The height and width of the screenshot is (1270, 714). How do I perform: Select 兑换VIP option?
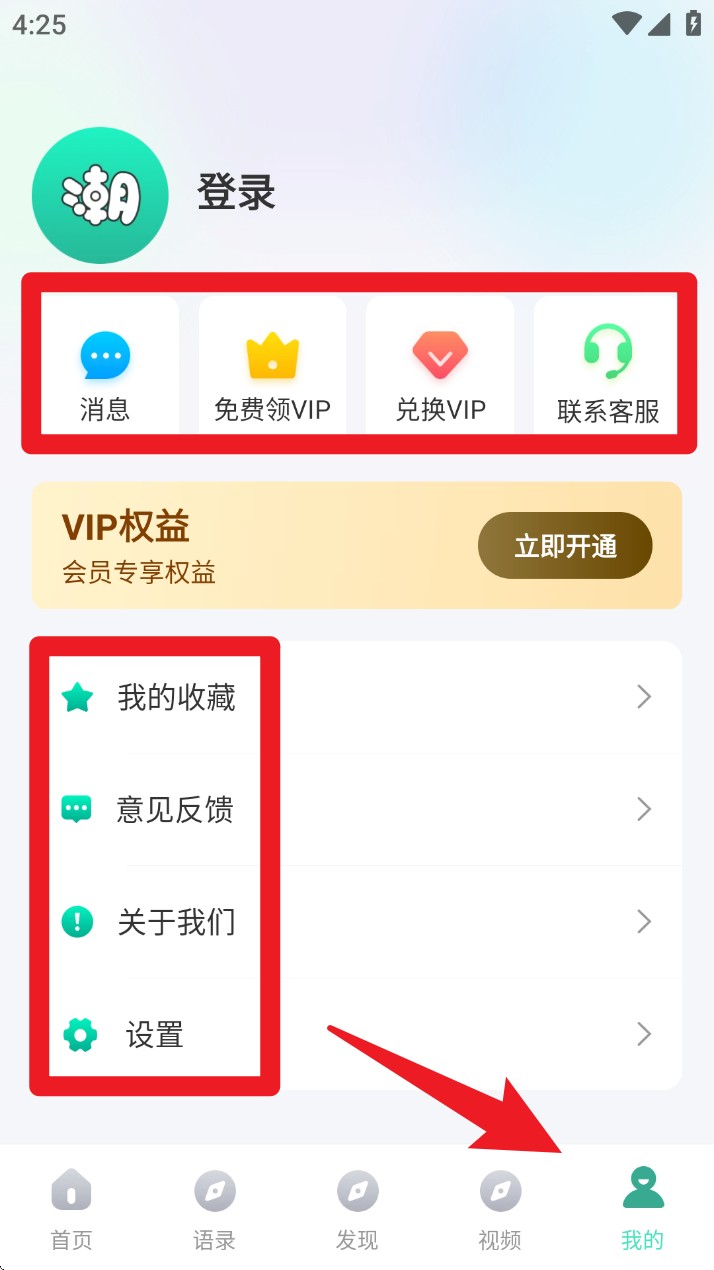click(x=440, y=372)
